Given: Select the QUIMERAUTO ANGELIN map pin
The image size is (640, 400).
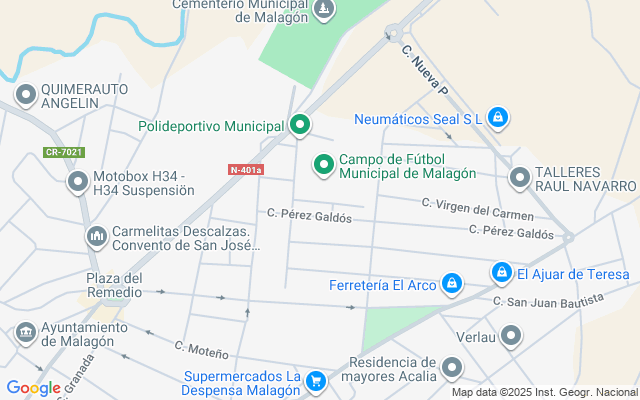Looking at the screenshot, I should (25, 95).
